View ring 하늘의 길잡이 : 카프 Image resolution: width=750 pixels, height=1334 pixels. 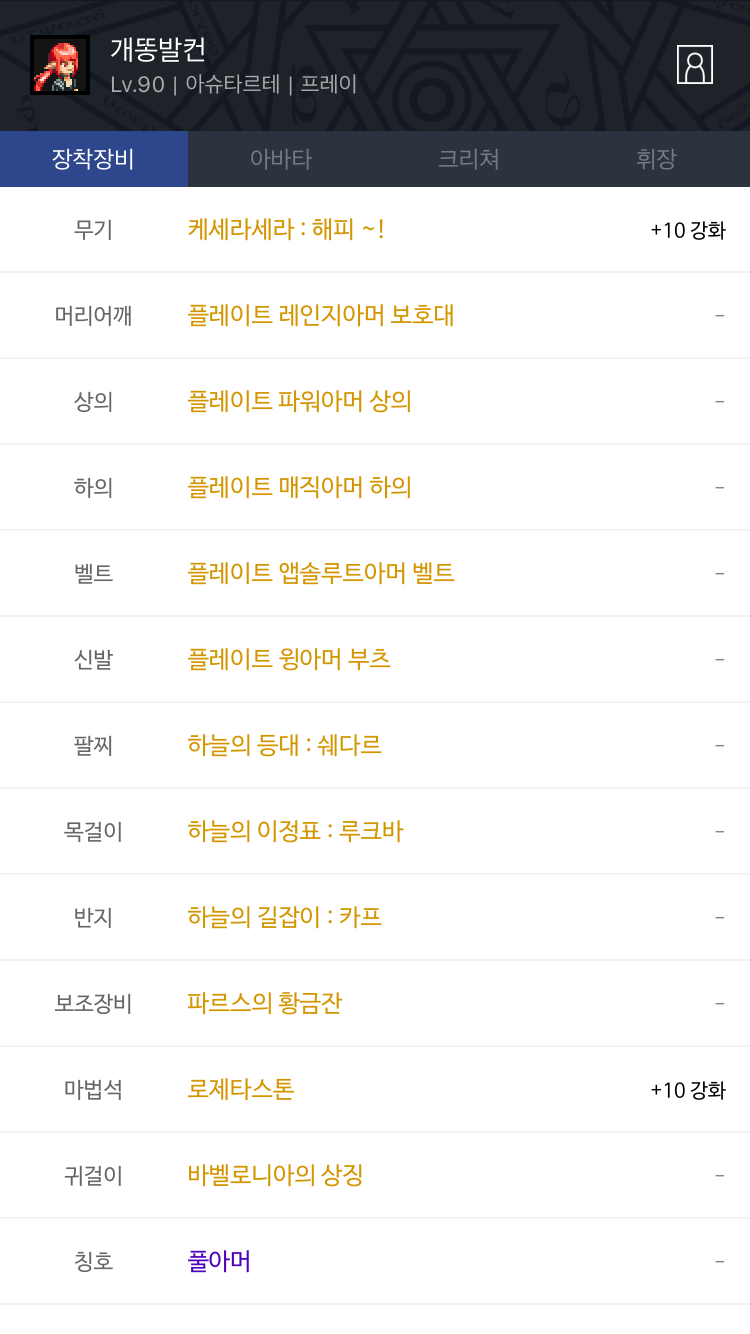(285, 918)
